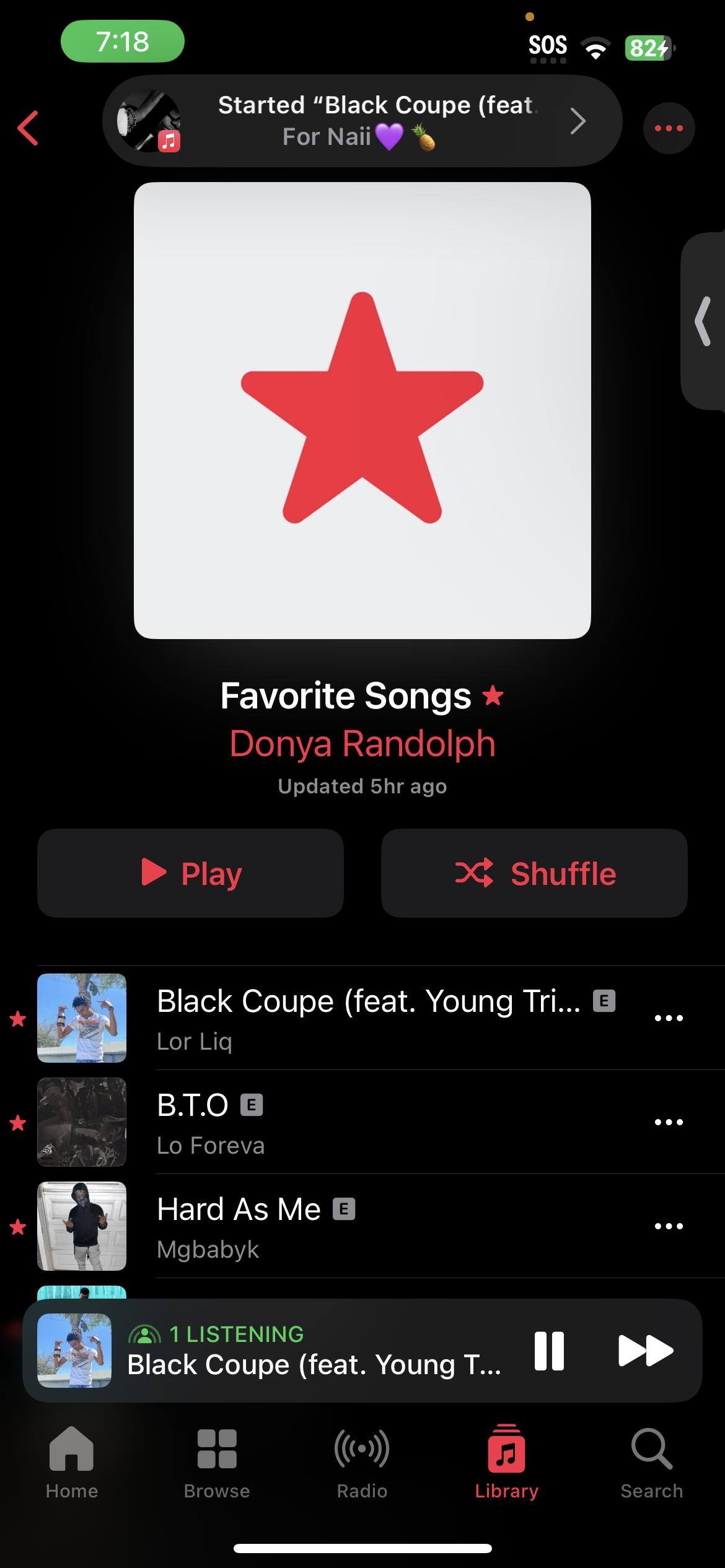Shuffle the Favorite Songs playlist
The height and width of the screenshot is (1568, 725).
click(x=534, y=873)
